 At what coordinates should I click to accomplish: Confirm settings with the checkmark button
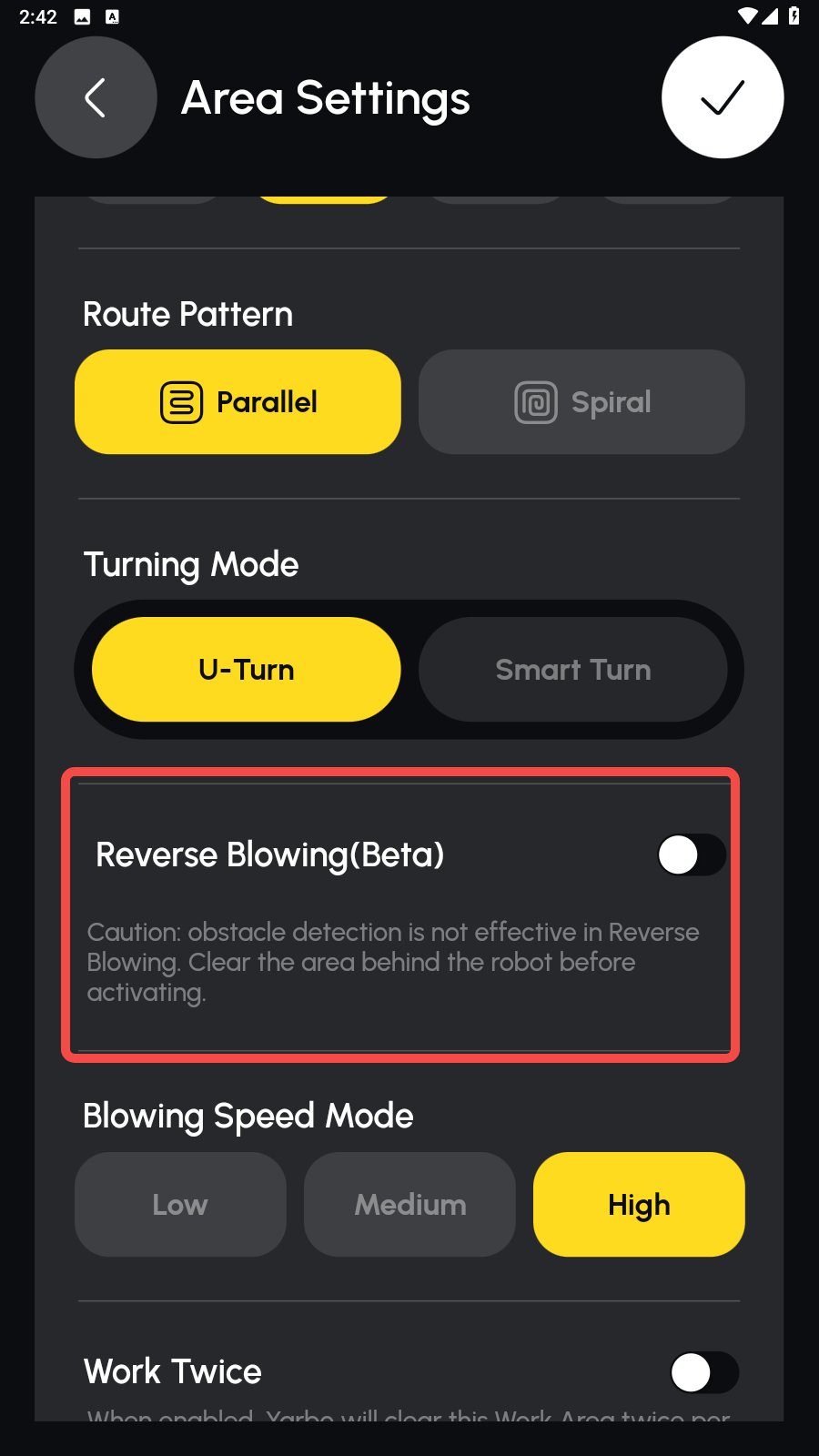[723, 97]
